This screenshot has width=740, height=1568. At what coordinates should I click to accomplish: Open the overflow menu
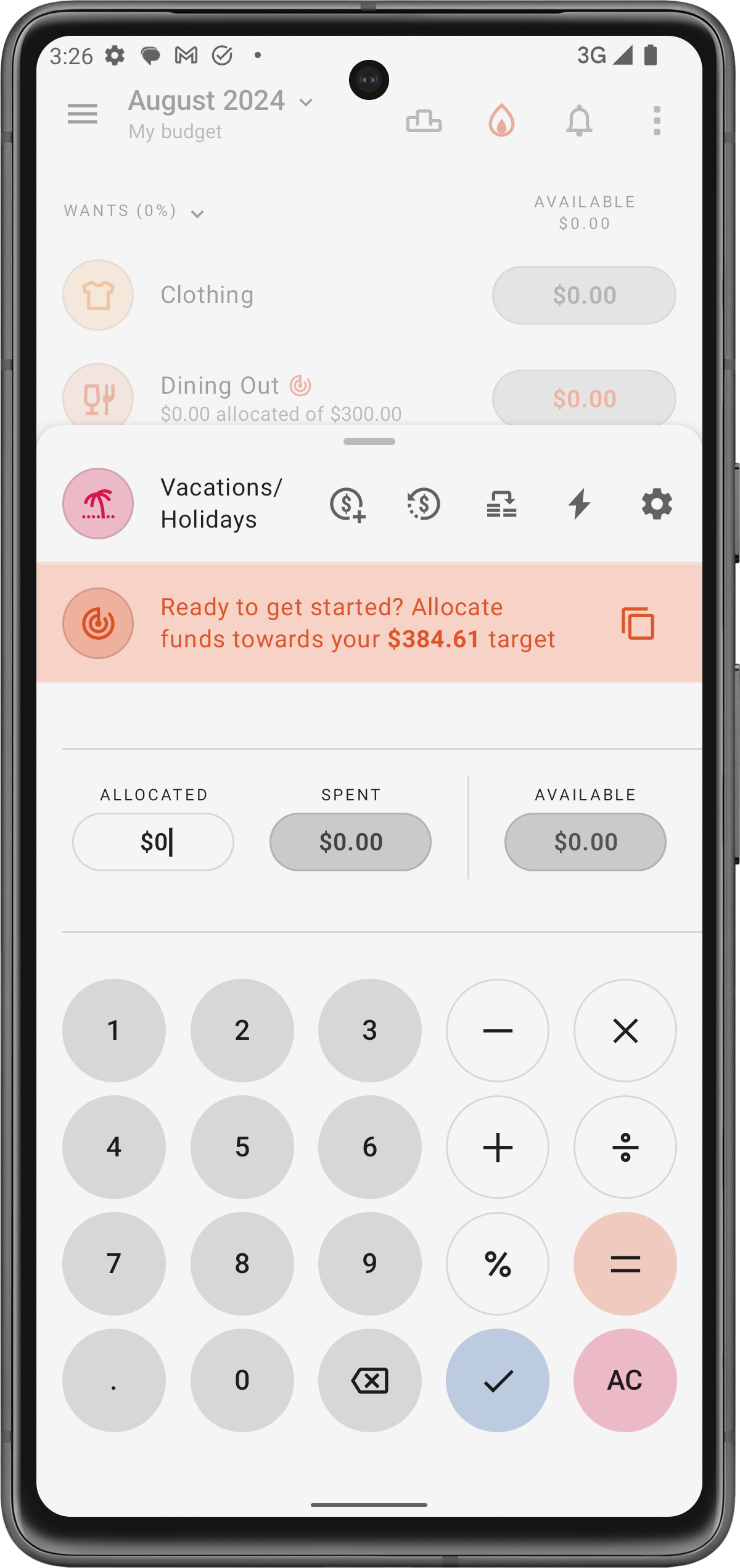coord(657,120)
